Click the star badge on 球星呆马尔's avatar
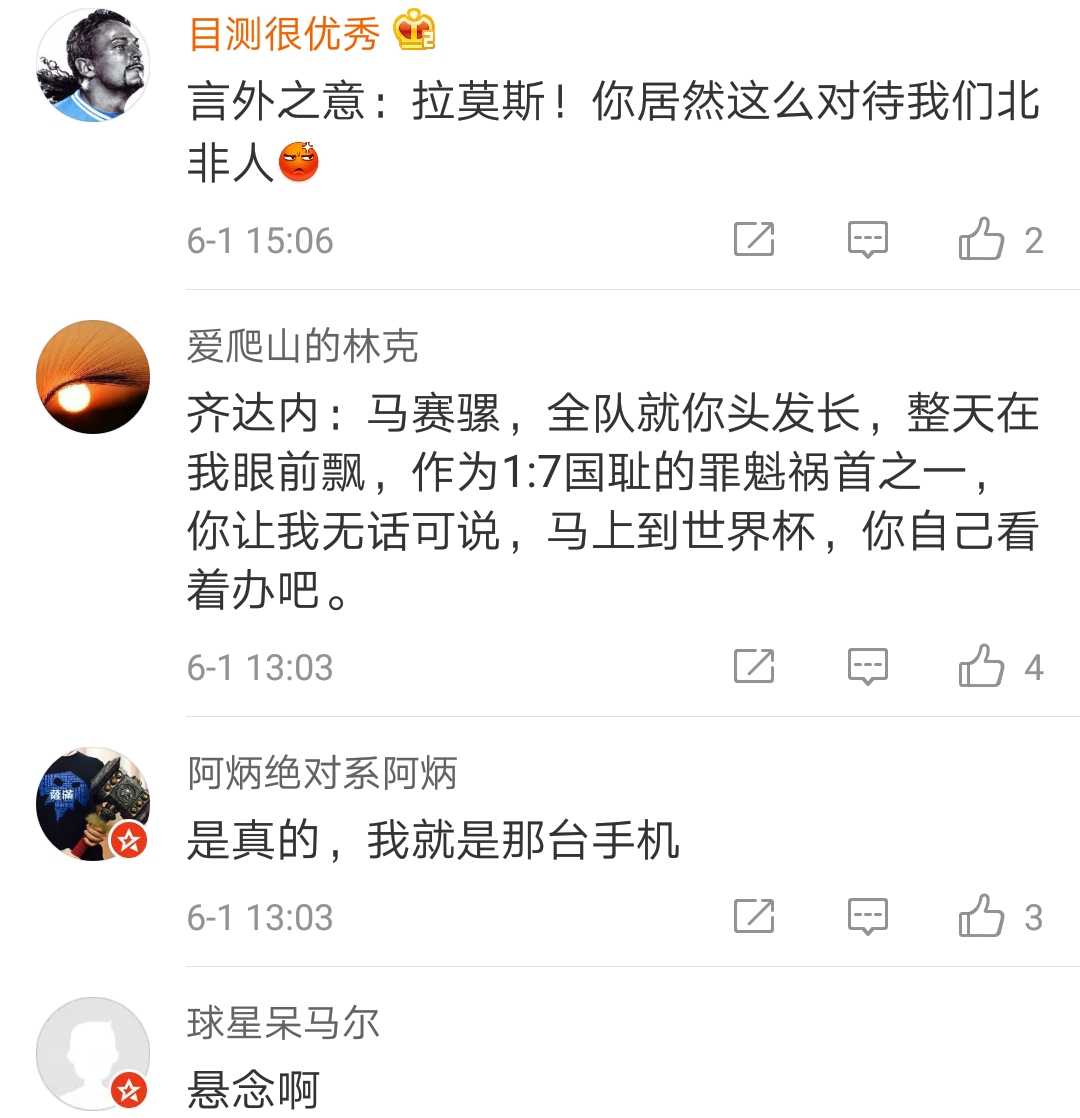The width and height of the screenshot is (1080, 1118). click(127, 1090)
